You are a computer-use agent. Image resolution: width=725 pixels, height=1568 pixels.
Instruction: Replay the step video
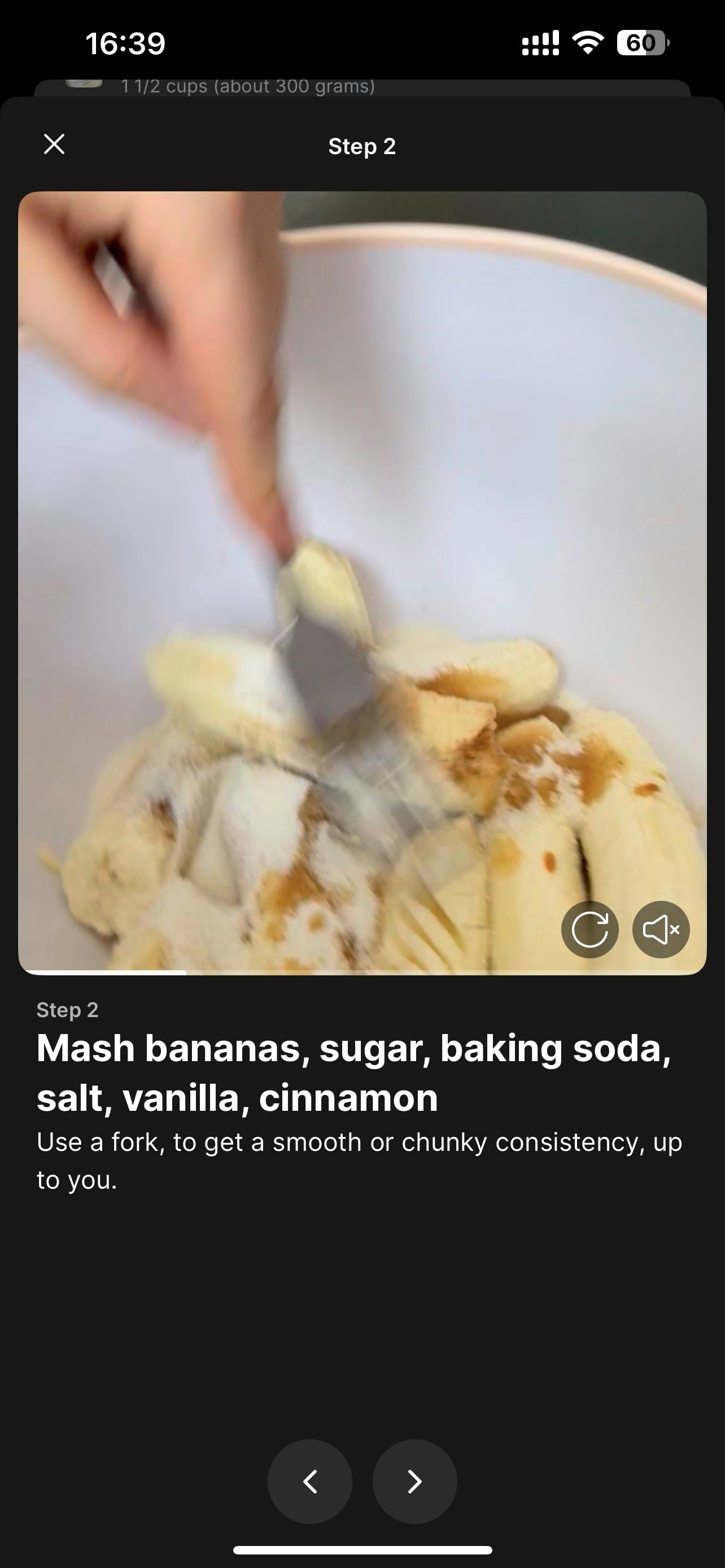point(589,930)
